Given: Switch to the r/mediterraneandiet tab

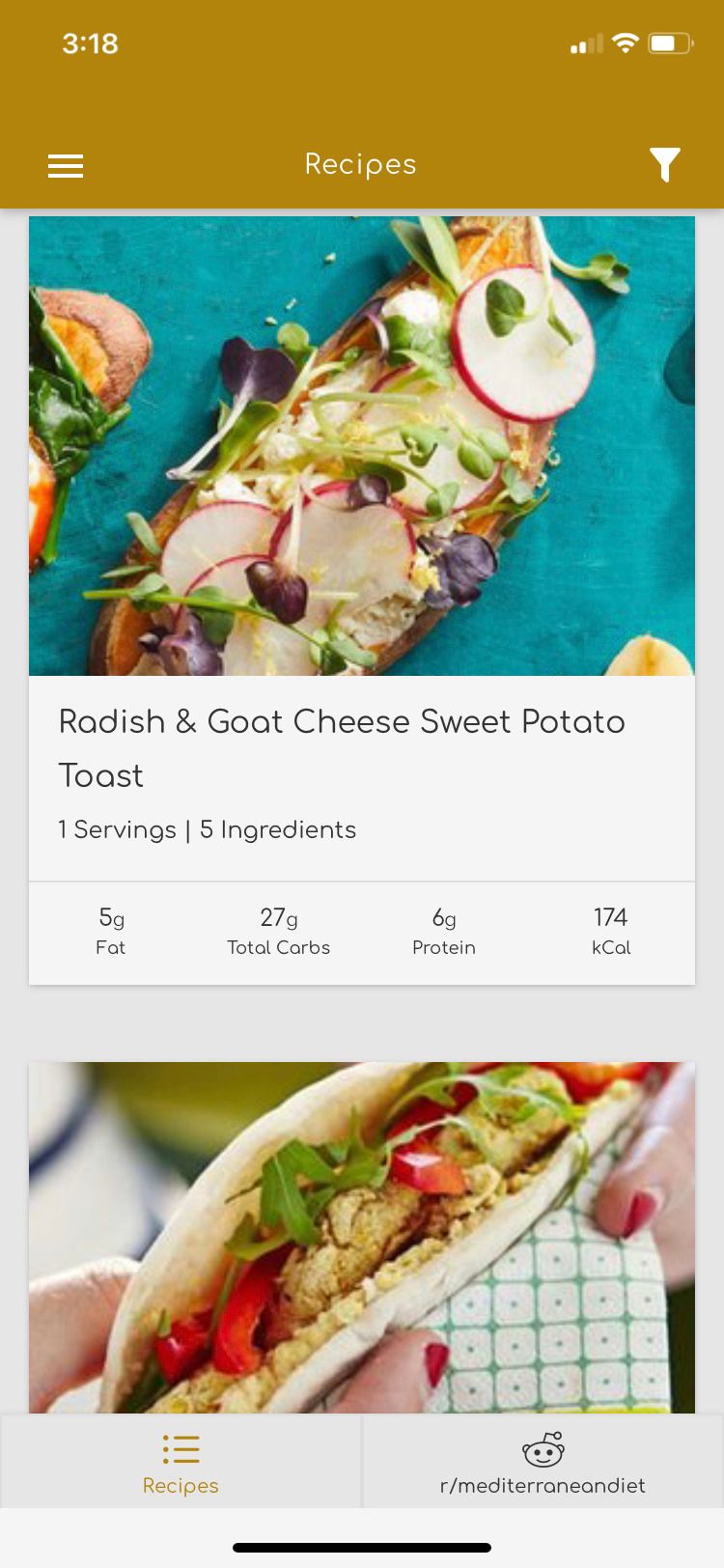Looking at the screenshot, I should pyautogui.click(x=543, y=1463).
